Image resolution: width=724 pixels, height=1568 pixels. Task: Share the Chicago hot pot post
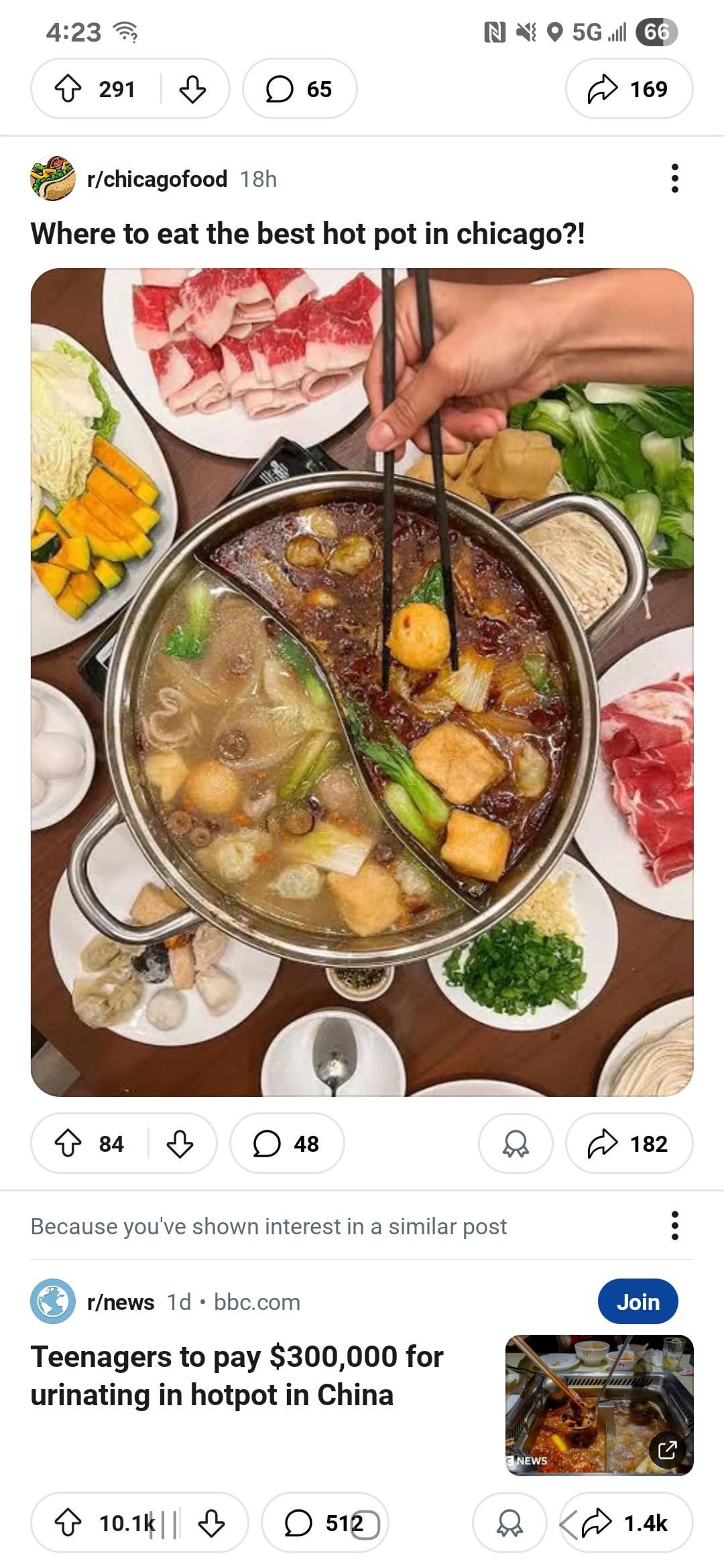(x=628, y=1144)
